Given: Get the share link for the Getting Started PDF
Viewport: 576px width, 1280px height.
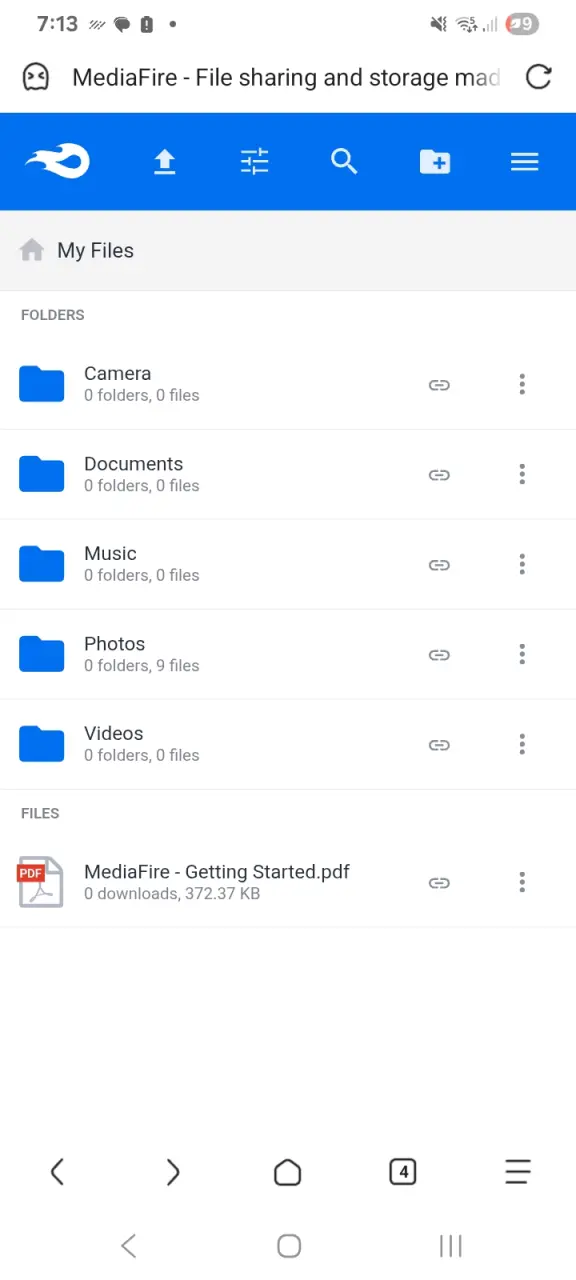Looking at the screenshot, I should pos(439,883).
